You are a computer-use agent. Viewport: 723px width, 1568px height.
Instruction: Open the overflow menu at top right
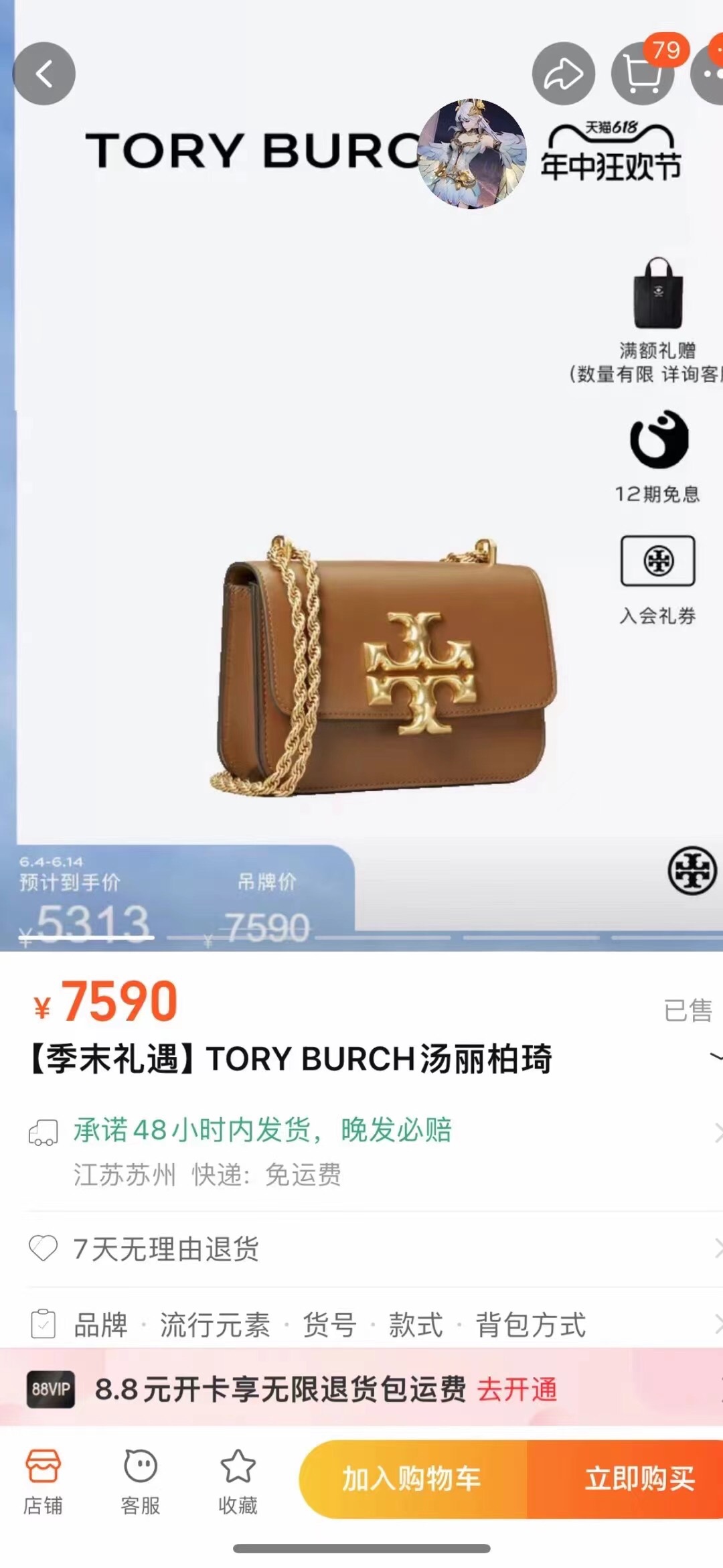[x=712, y=74]
